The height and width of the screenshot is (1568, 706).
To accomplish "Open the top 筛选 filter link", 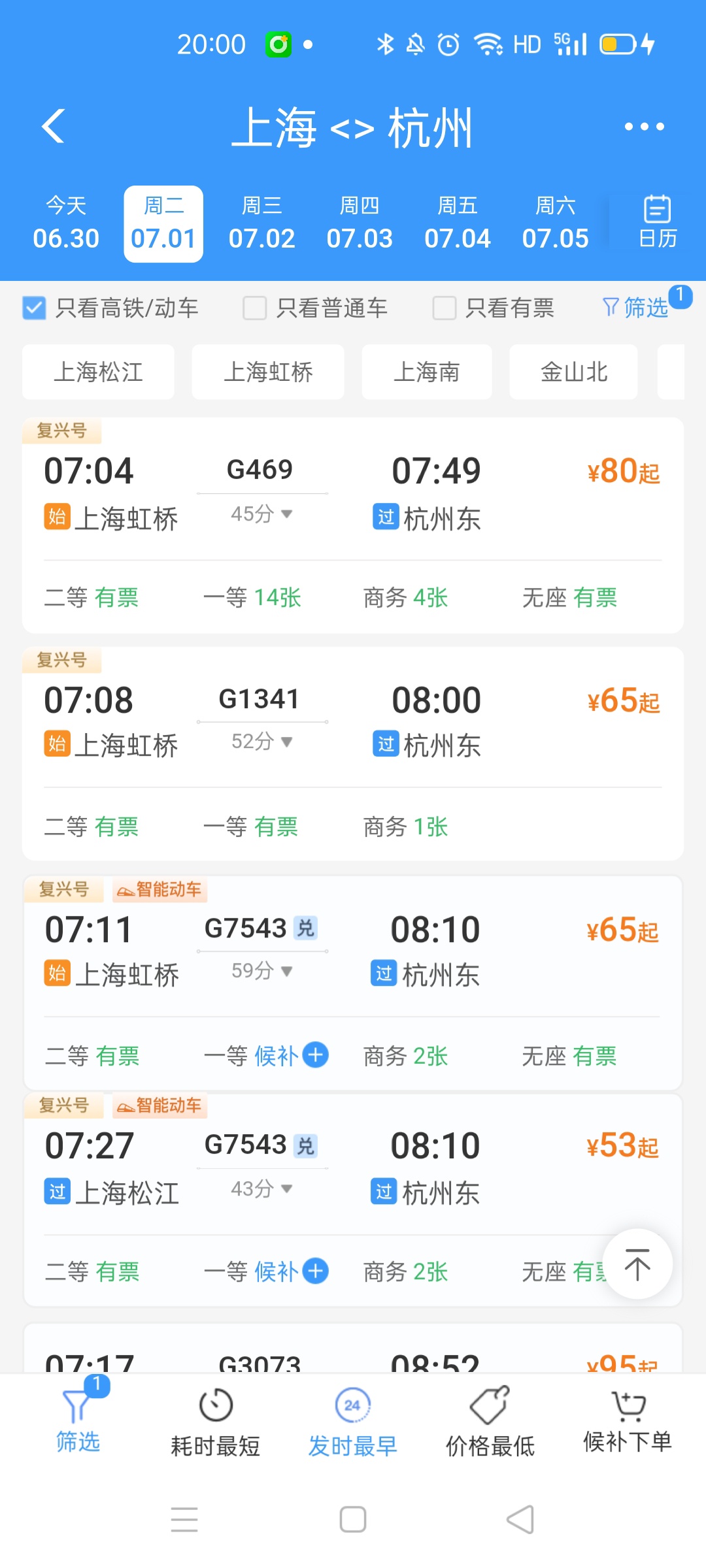I will (x=635, y=307).
